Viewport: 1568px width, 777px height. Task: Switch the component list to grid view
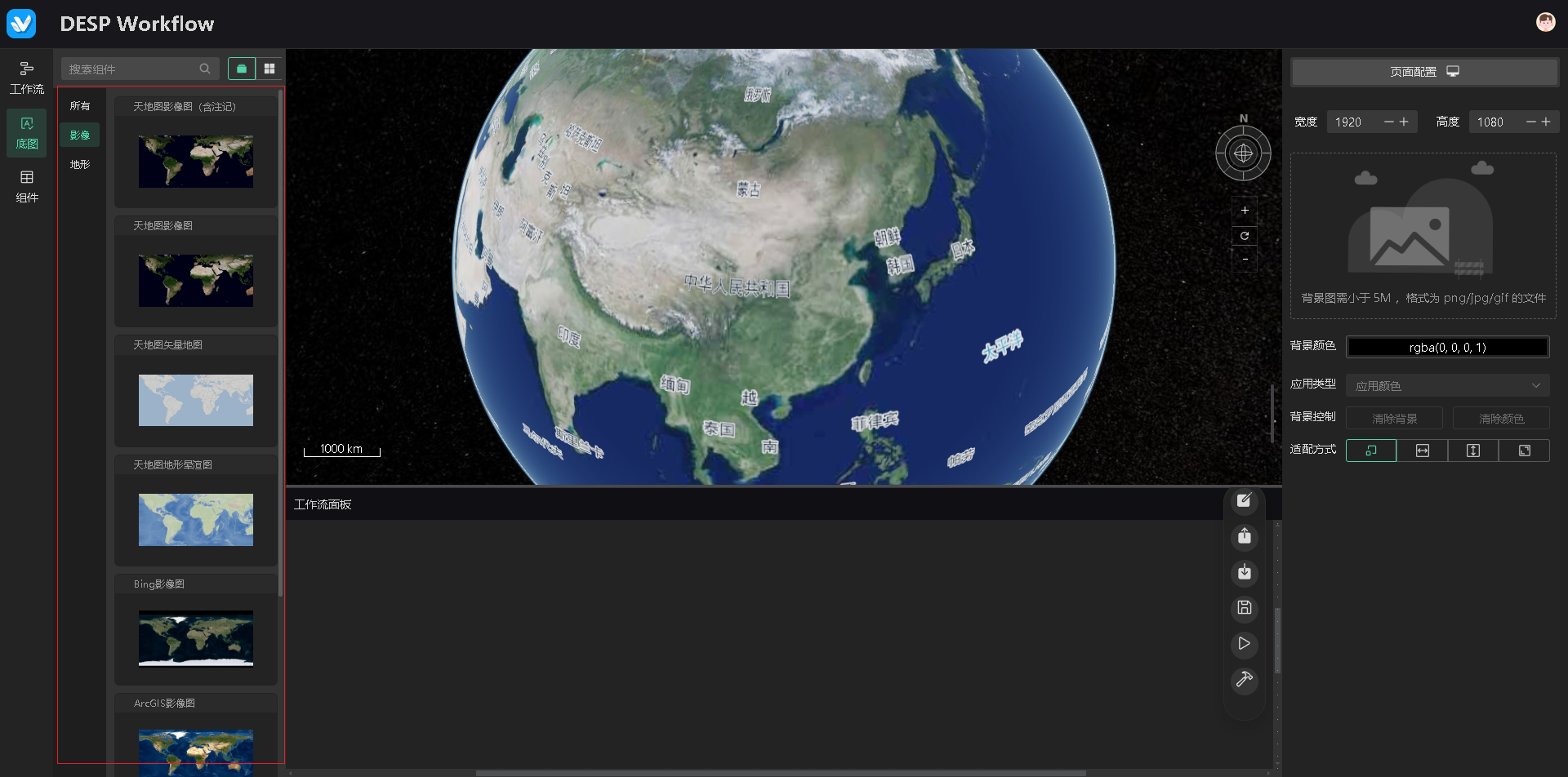[269, 69]
